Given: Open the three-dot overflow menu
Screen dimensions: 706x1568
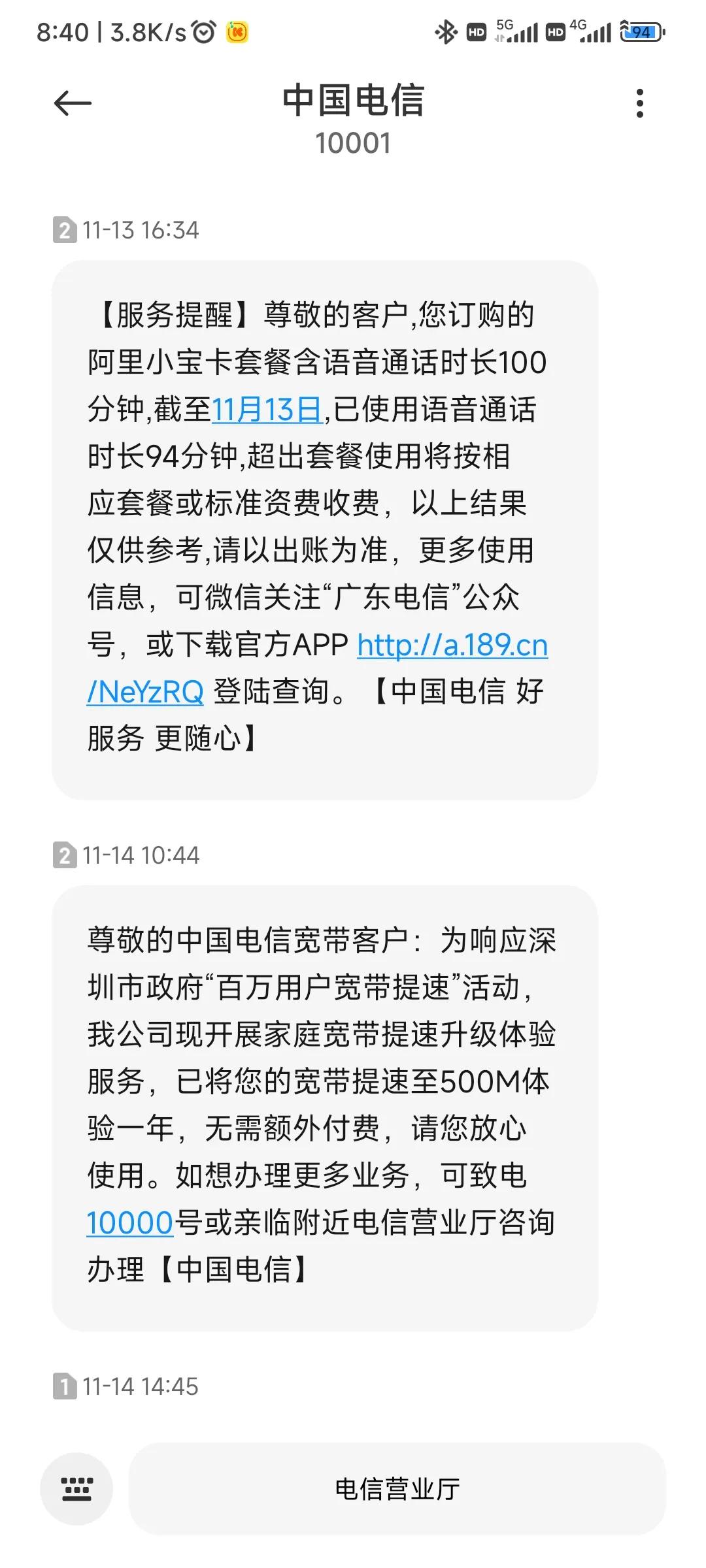Looking at the screenshot, I should coord(639,103).
